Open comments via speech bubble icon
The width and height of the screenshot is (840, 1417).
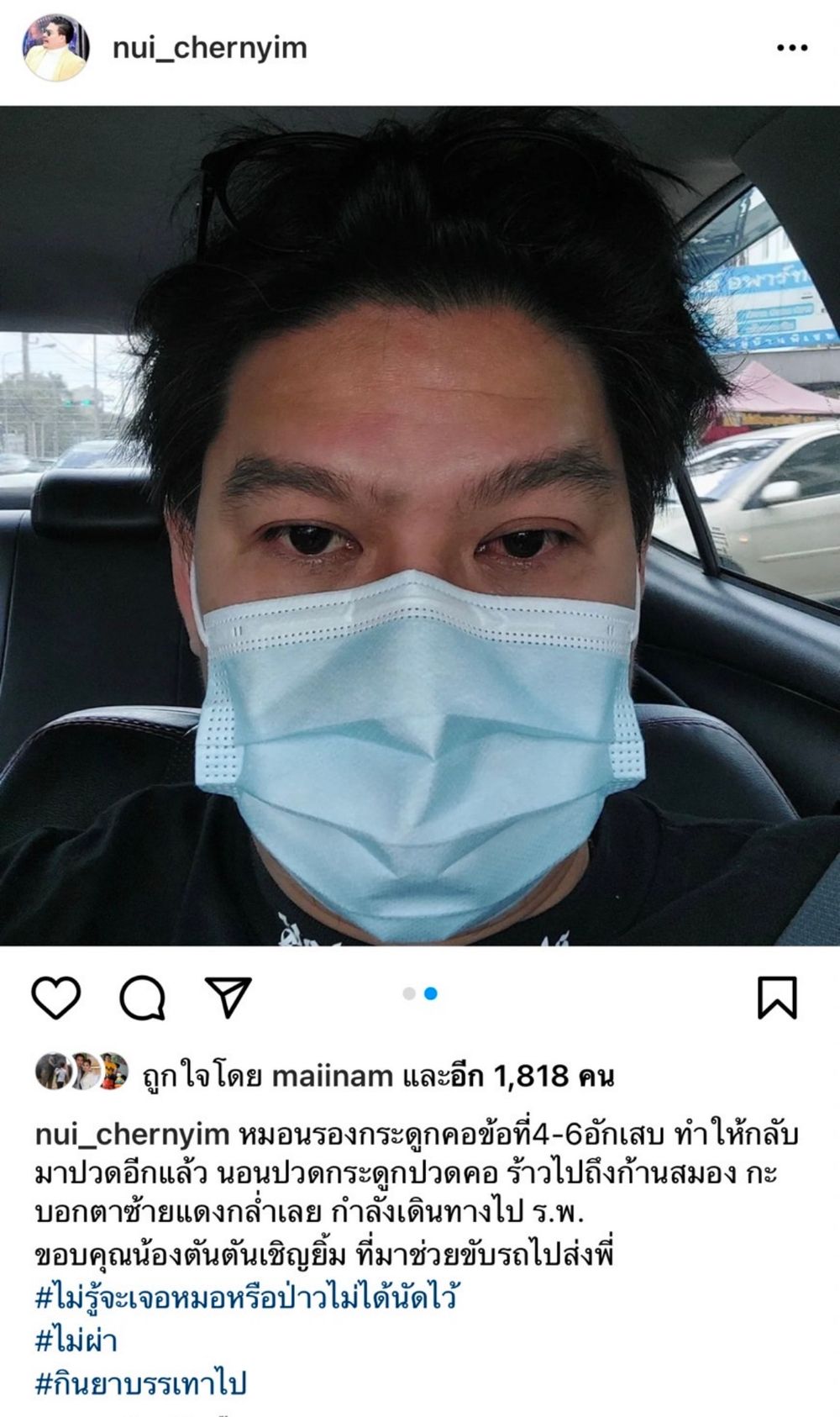pos(142,998)
